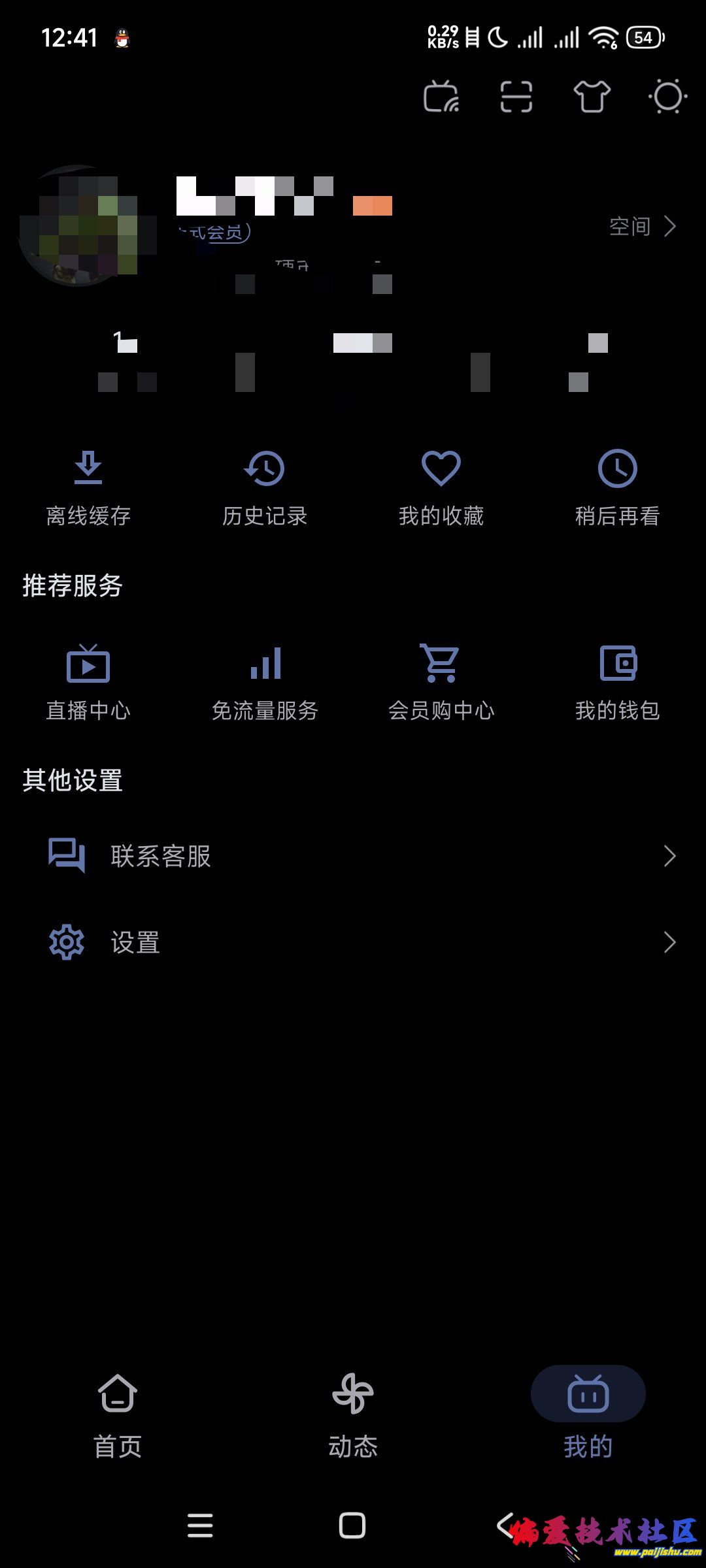Open 稍后再看 watch later list
This screenshot has height=1568, width=706.
618,487
